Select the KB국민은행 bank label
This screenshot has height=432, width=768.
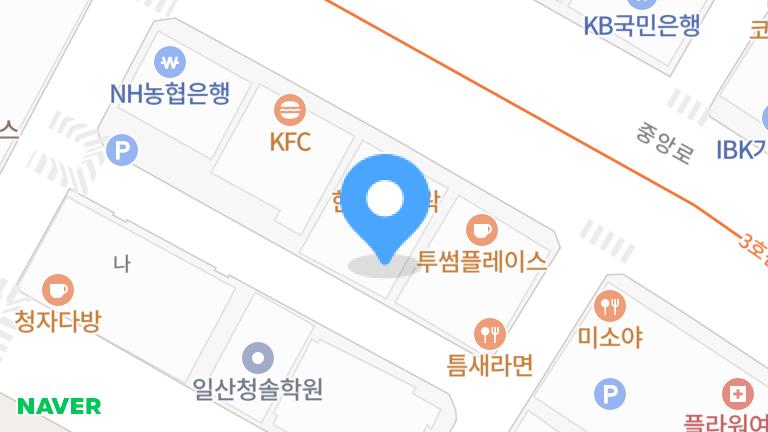(x=641, y=25)
